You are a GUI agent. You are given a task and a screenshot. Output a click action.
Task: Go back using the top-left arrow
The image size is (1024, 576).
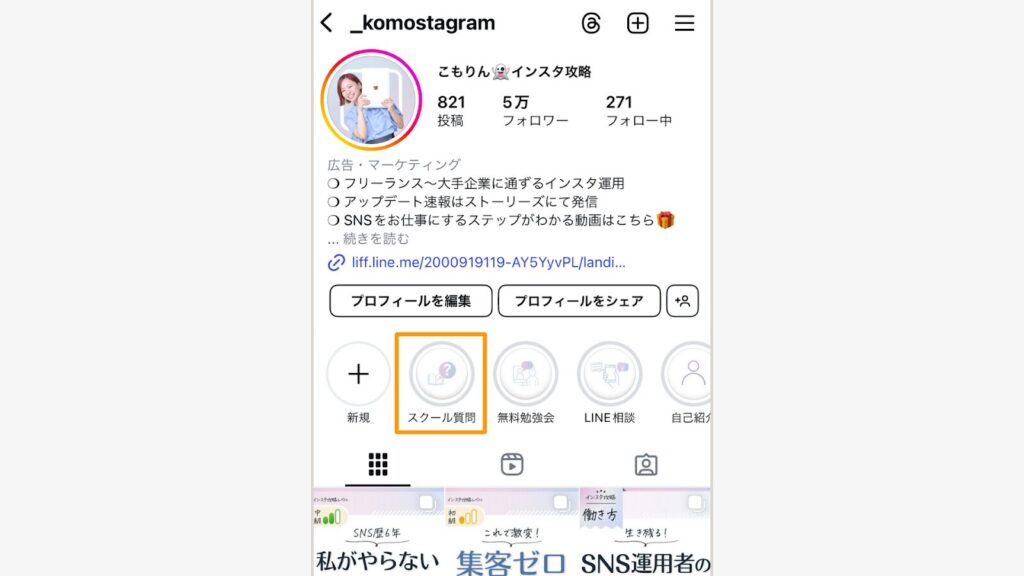[x=327, y=23]
